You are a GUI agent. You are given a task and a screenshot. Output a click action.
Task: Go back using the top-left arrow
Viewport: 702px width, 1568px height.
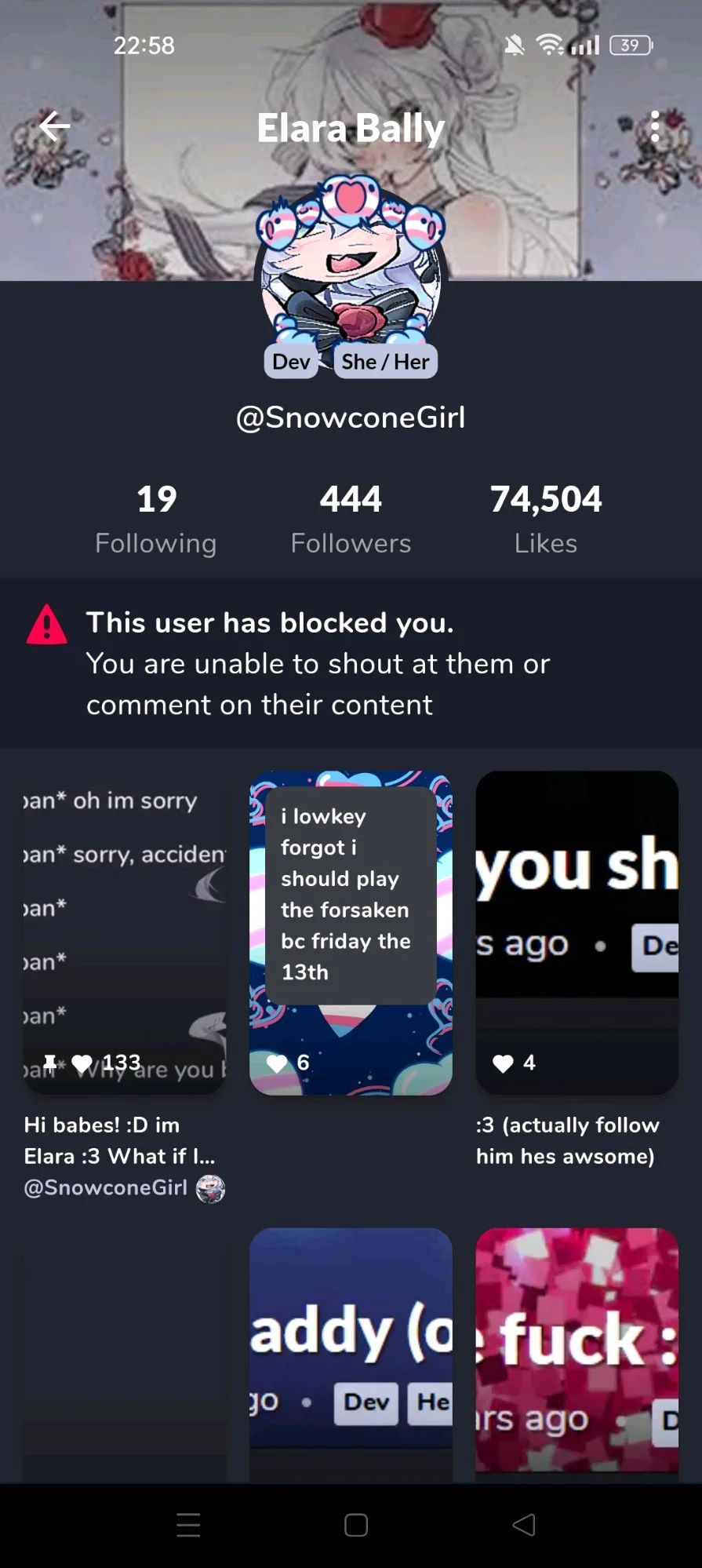54,126
